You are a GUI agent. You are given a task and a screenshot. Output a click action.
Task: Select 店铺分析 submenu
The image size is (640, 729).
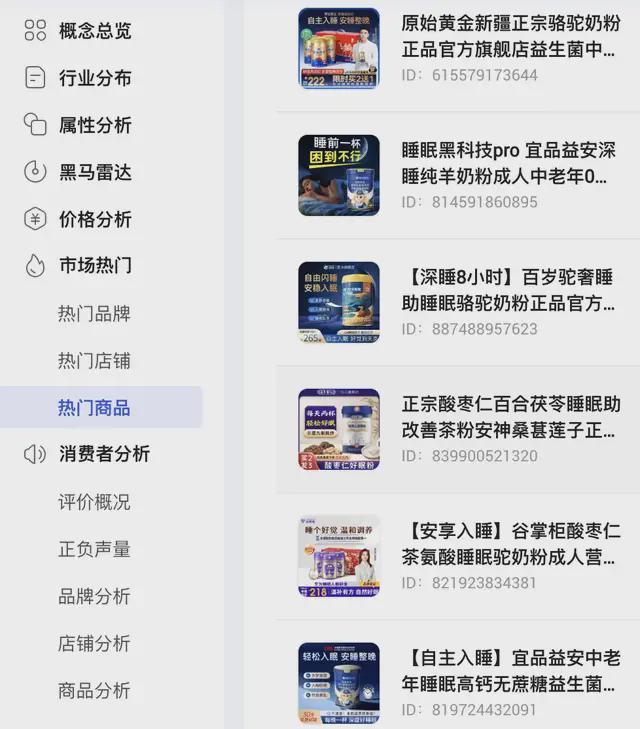[94, 643]
